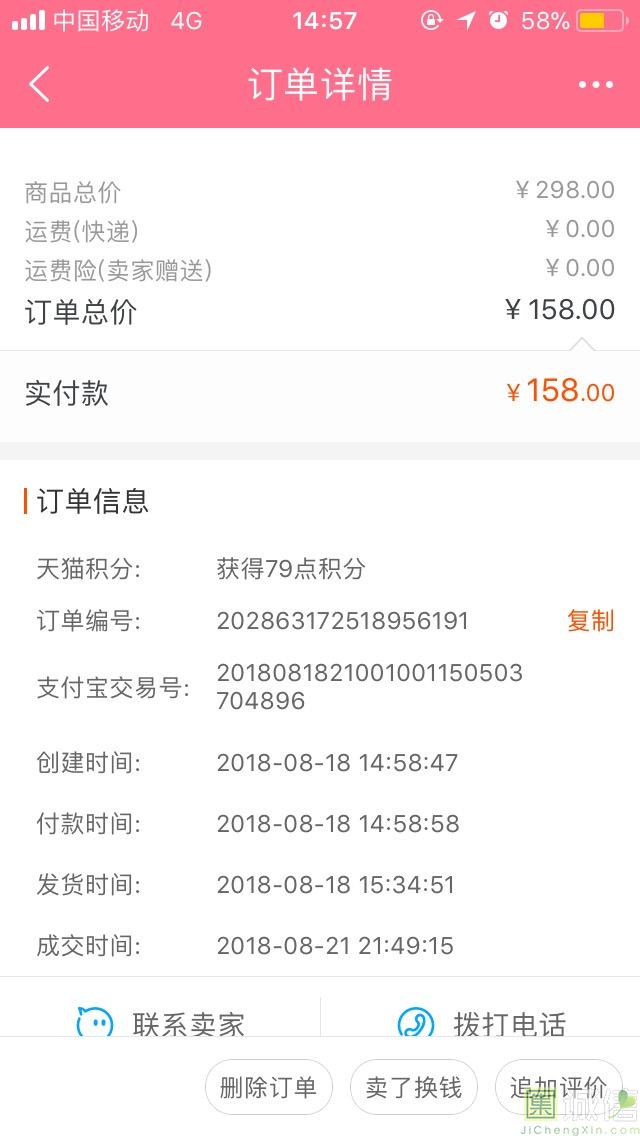Copy the order number with 复制

[590, 621]
